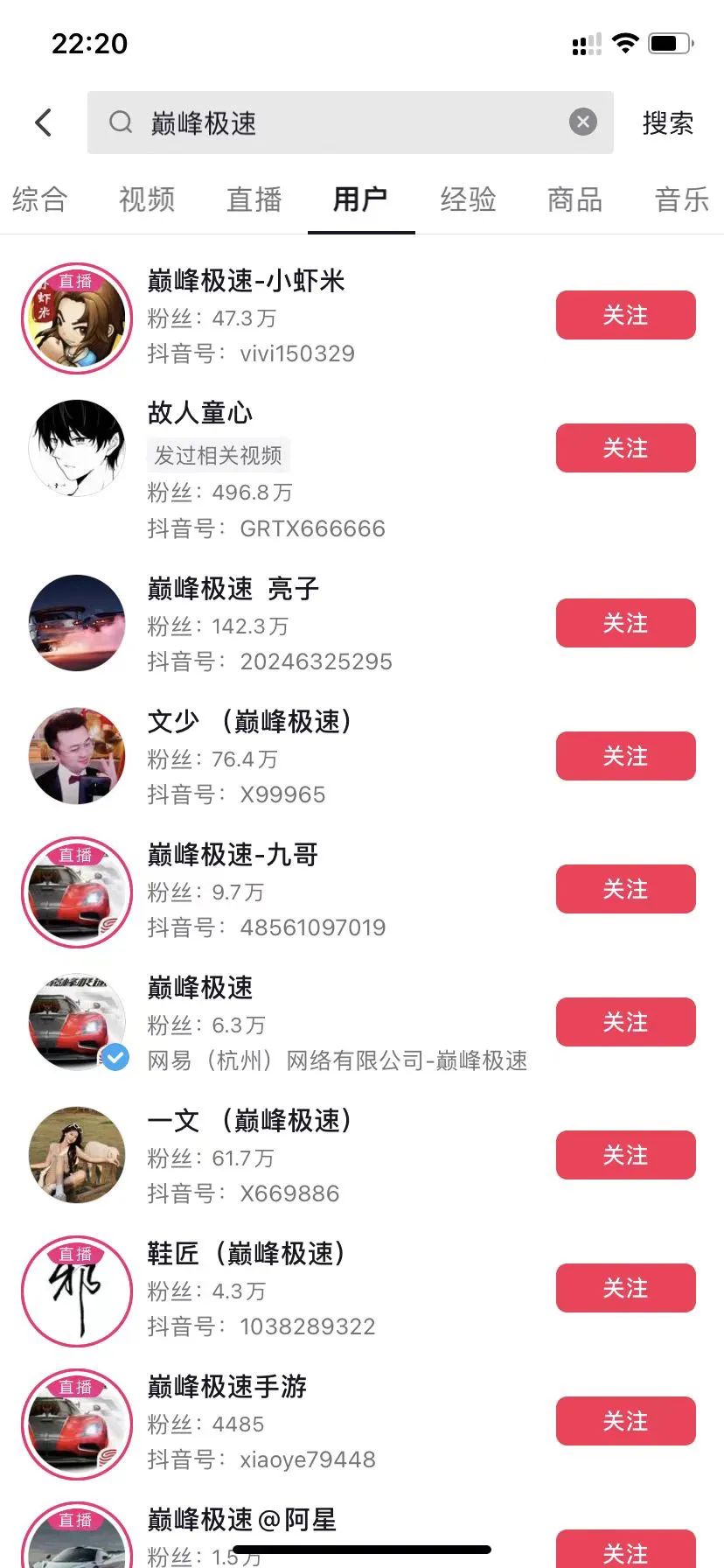Screen dimensions: 724x1568
Task: Follow 巅峰极速 亮子 via 关注
Action: click(625, 623)
